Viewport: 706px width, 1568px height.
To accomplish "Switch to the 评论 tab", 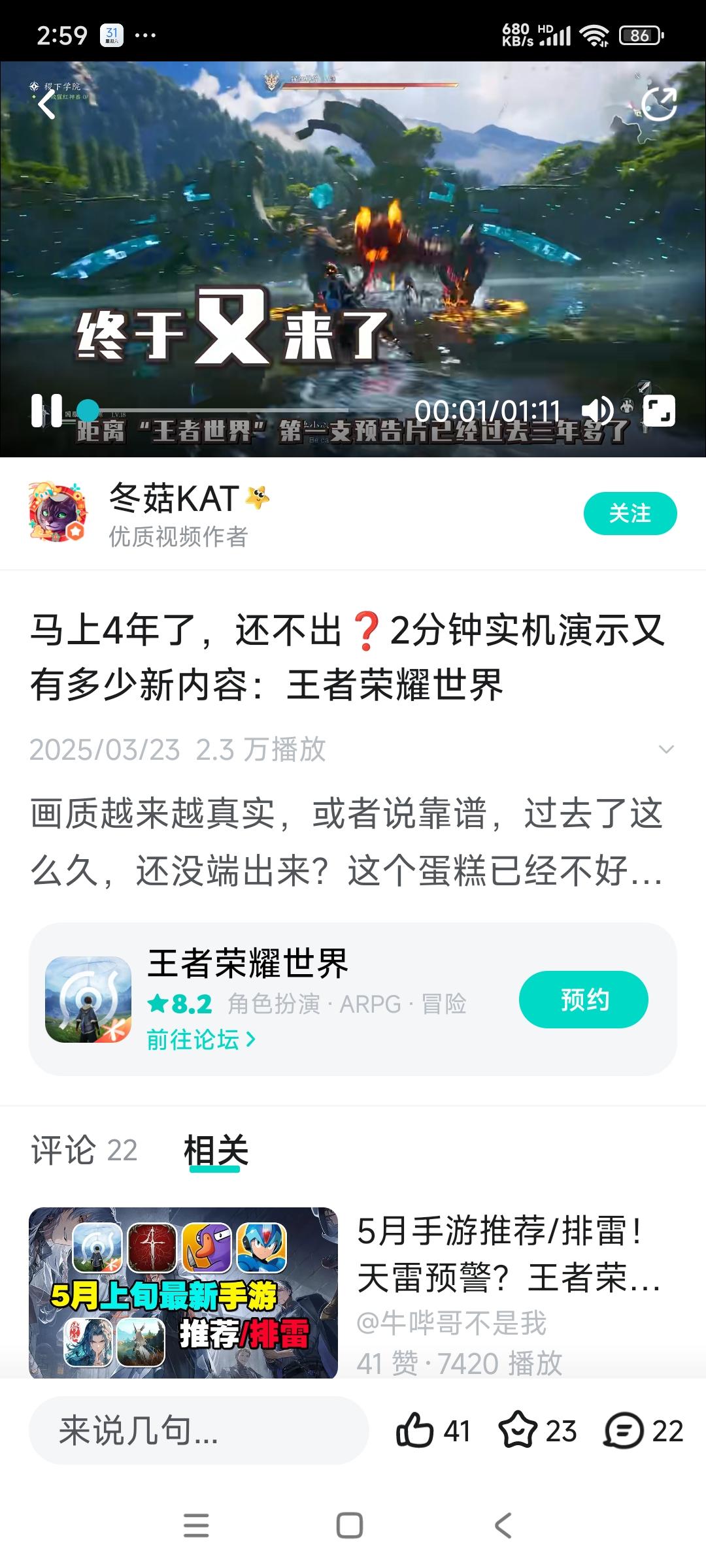I will coord(84,1150).
